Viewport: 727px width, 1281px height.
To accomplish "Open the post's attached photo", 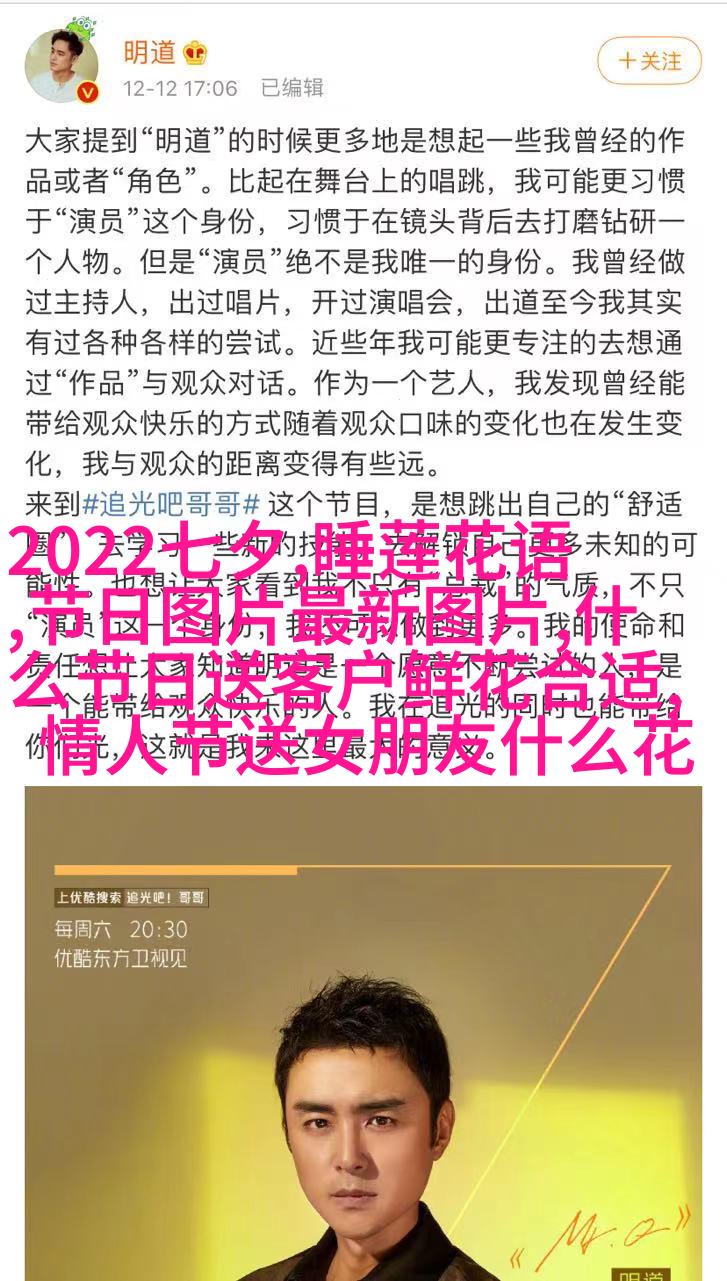I will 363,1032.
